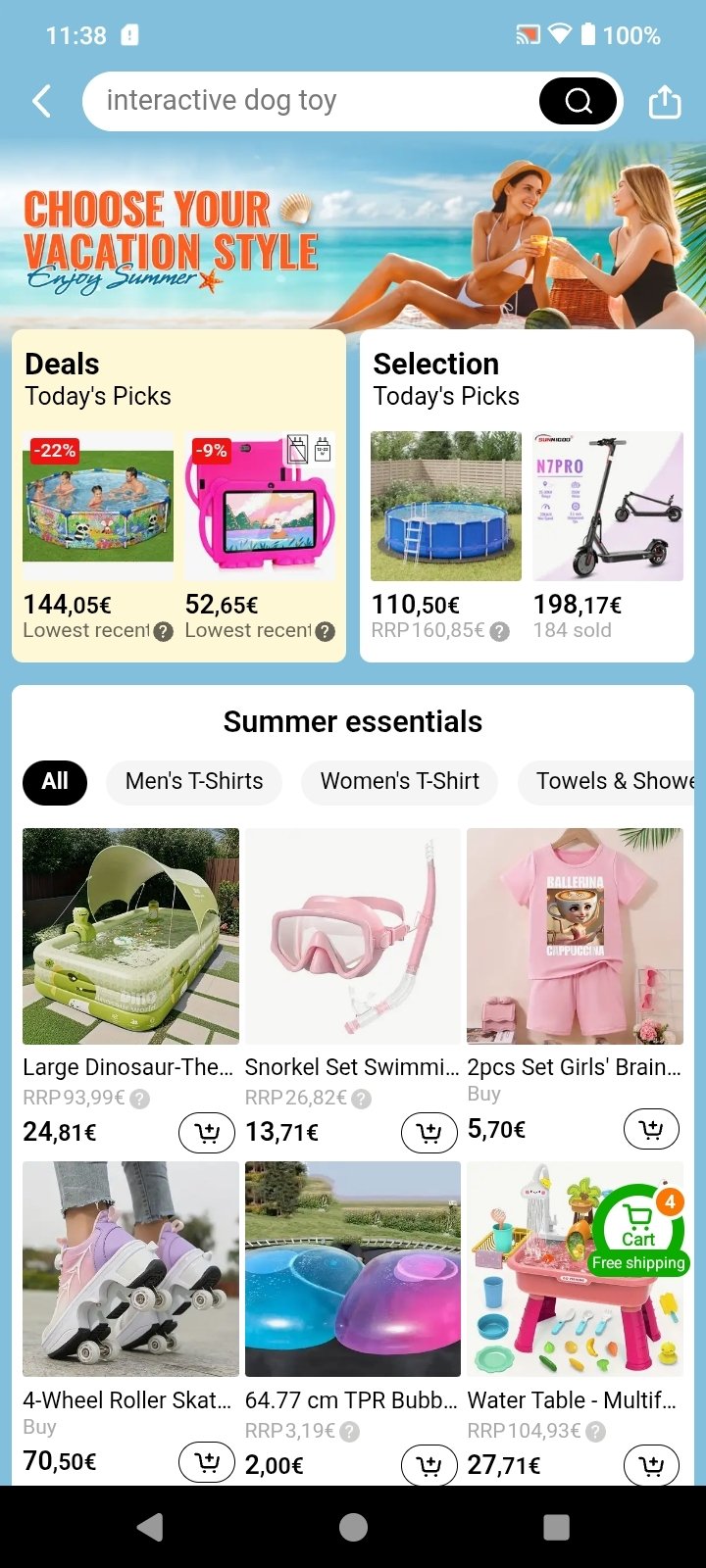Select the Men's T-Shirts chip
The image size is (706, 1568).
194,781
